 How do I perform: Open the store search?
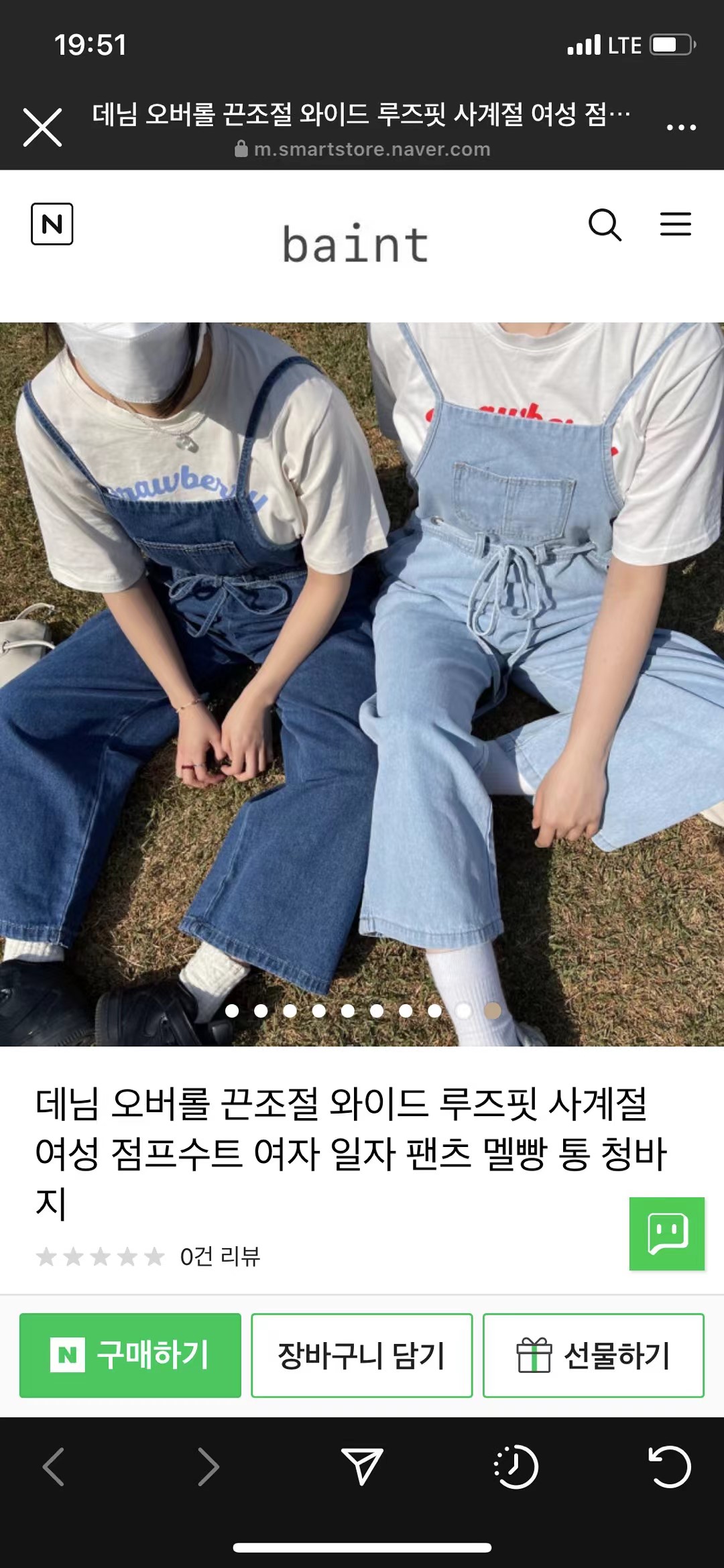tap(605, 225)
